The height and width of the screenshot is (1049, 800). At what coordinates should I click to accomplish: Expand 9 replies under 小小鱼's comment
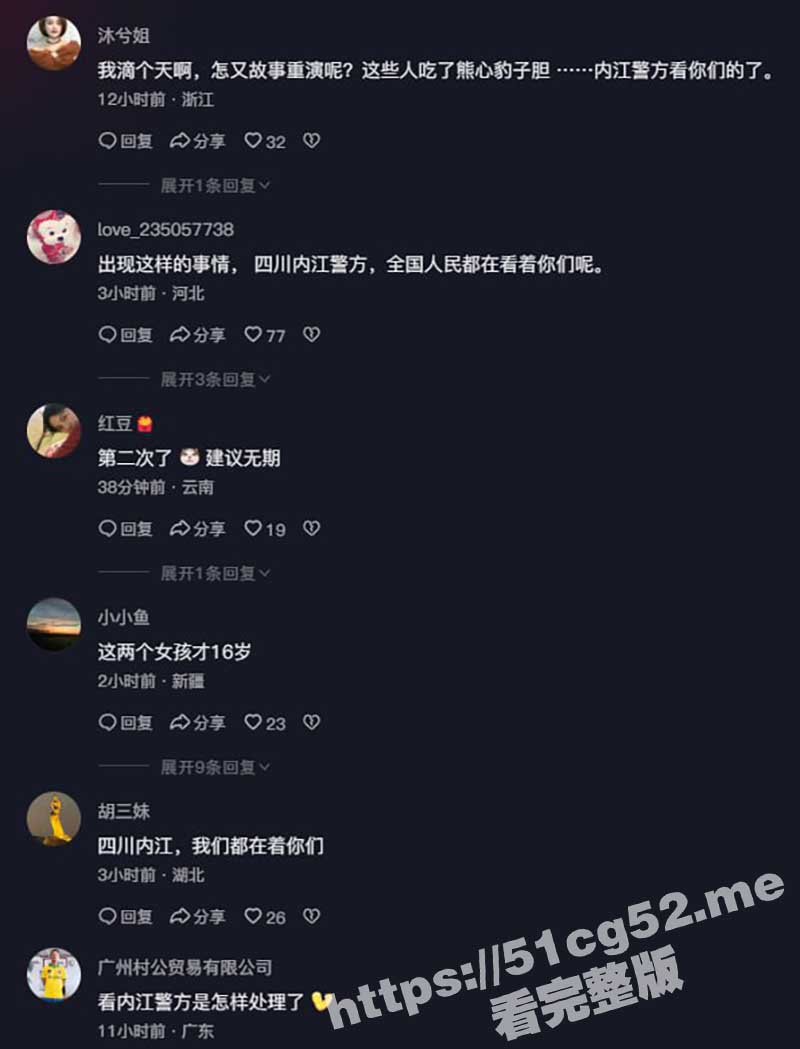pyautogui.click(x=215, y=768)
